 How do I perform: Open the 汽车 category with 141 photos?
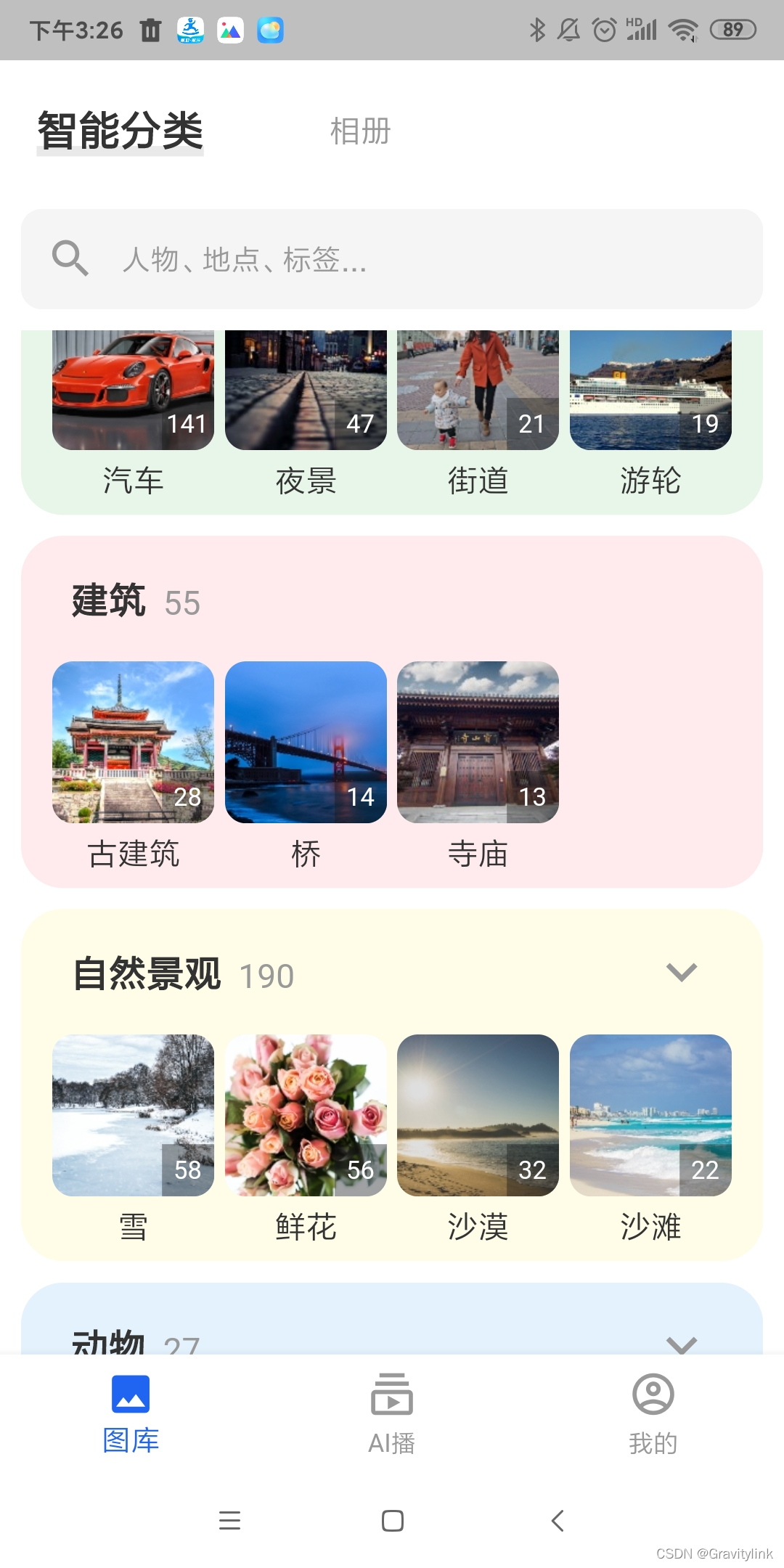(x=133, y=392)
